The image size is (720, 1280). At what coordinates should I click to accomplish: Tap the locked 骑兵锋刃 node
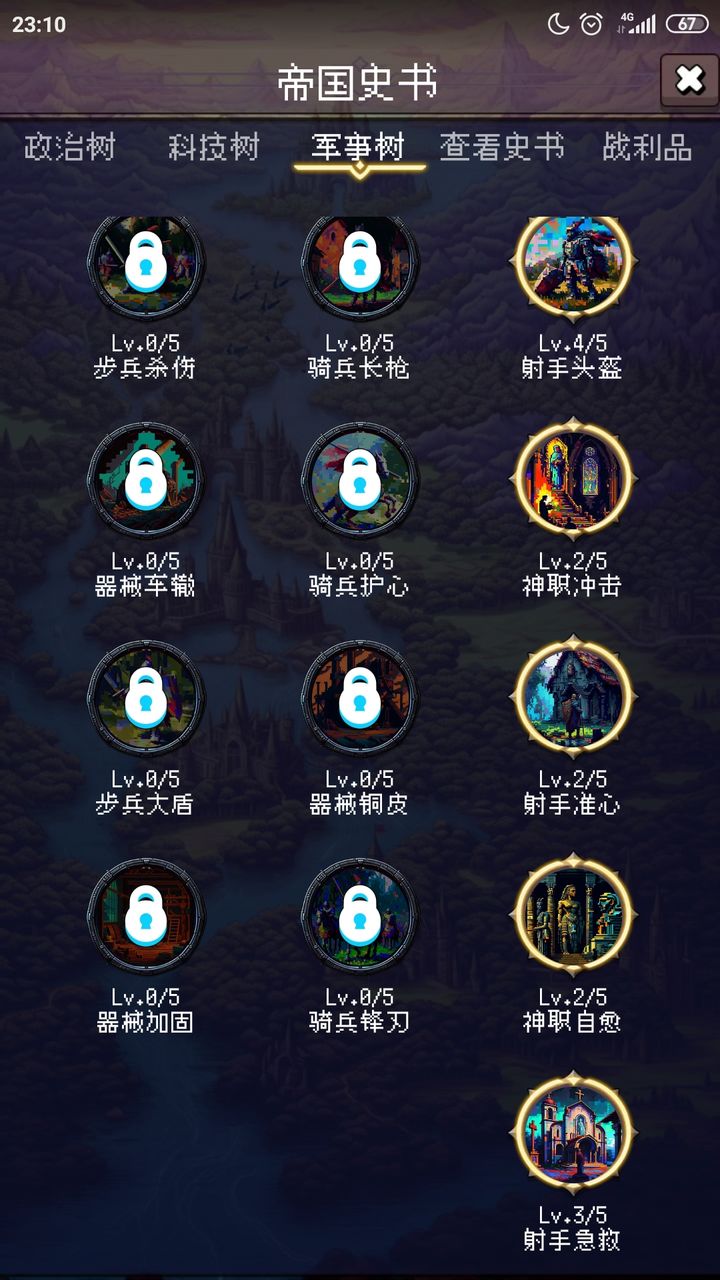[360, 914]
